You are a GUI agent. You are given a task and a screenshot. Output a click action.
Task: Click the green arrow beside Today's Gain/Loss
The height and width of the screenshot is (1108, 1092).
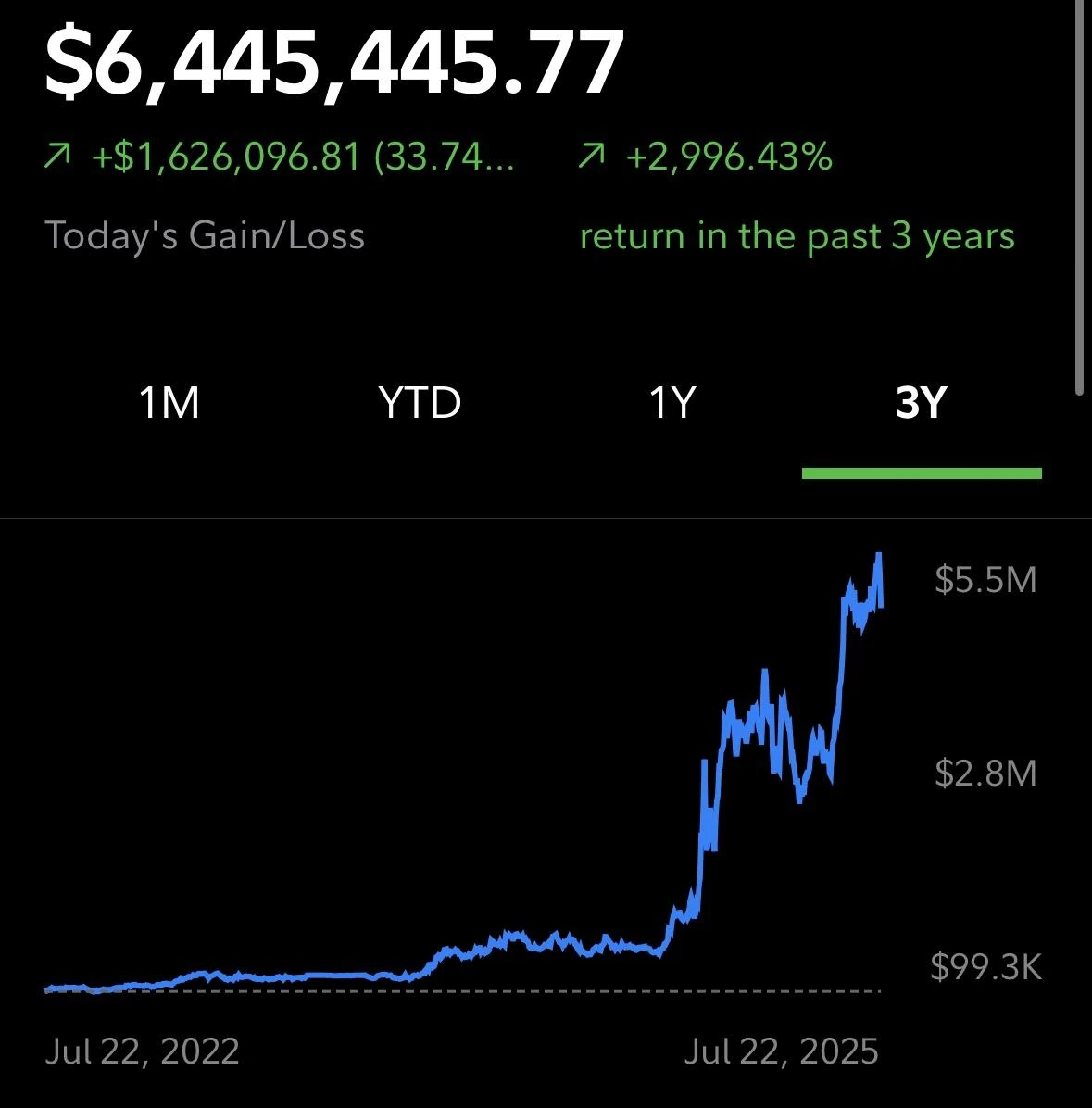58,155
